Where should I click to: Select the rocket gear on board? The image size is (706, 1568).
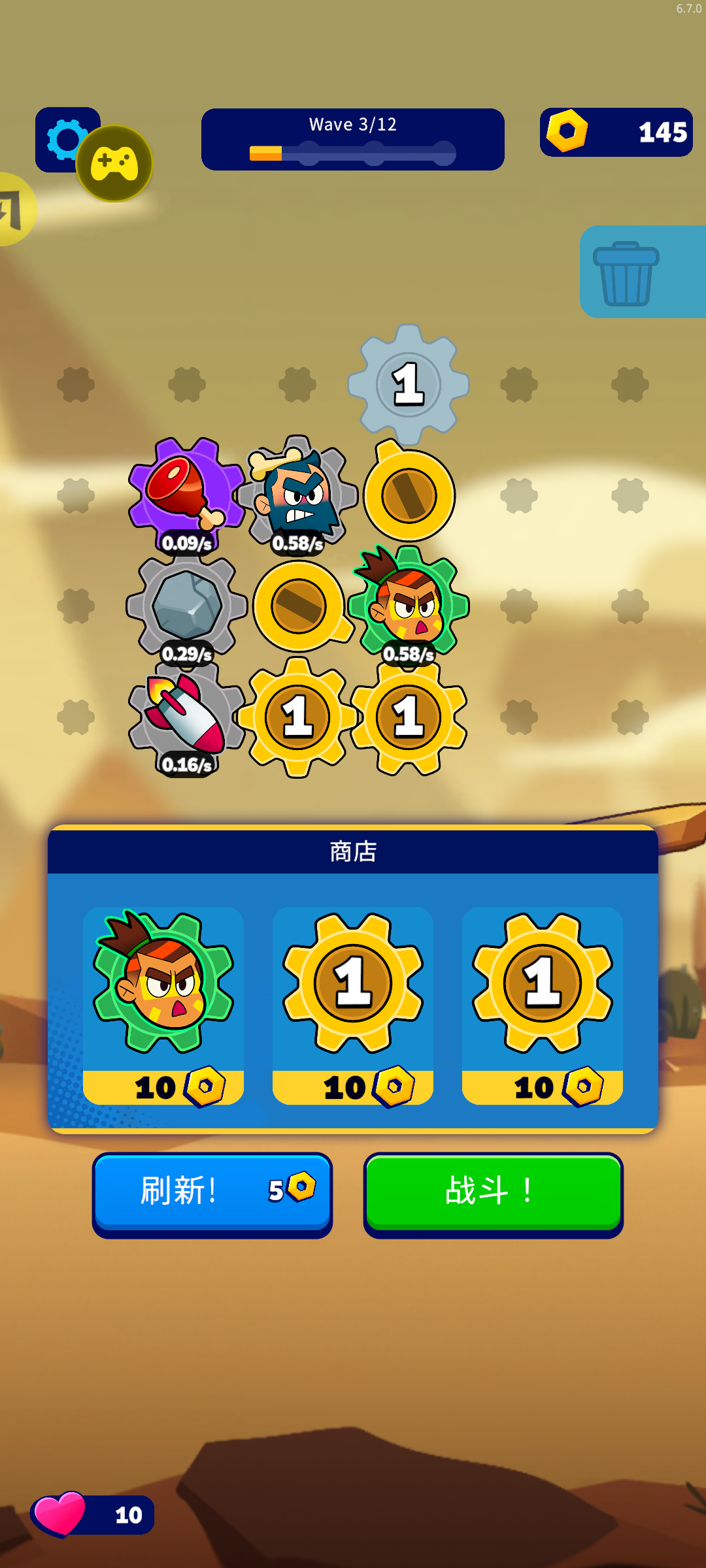[x=186, y=717]
